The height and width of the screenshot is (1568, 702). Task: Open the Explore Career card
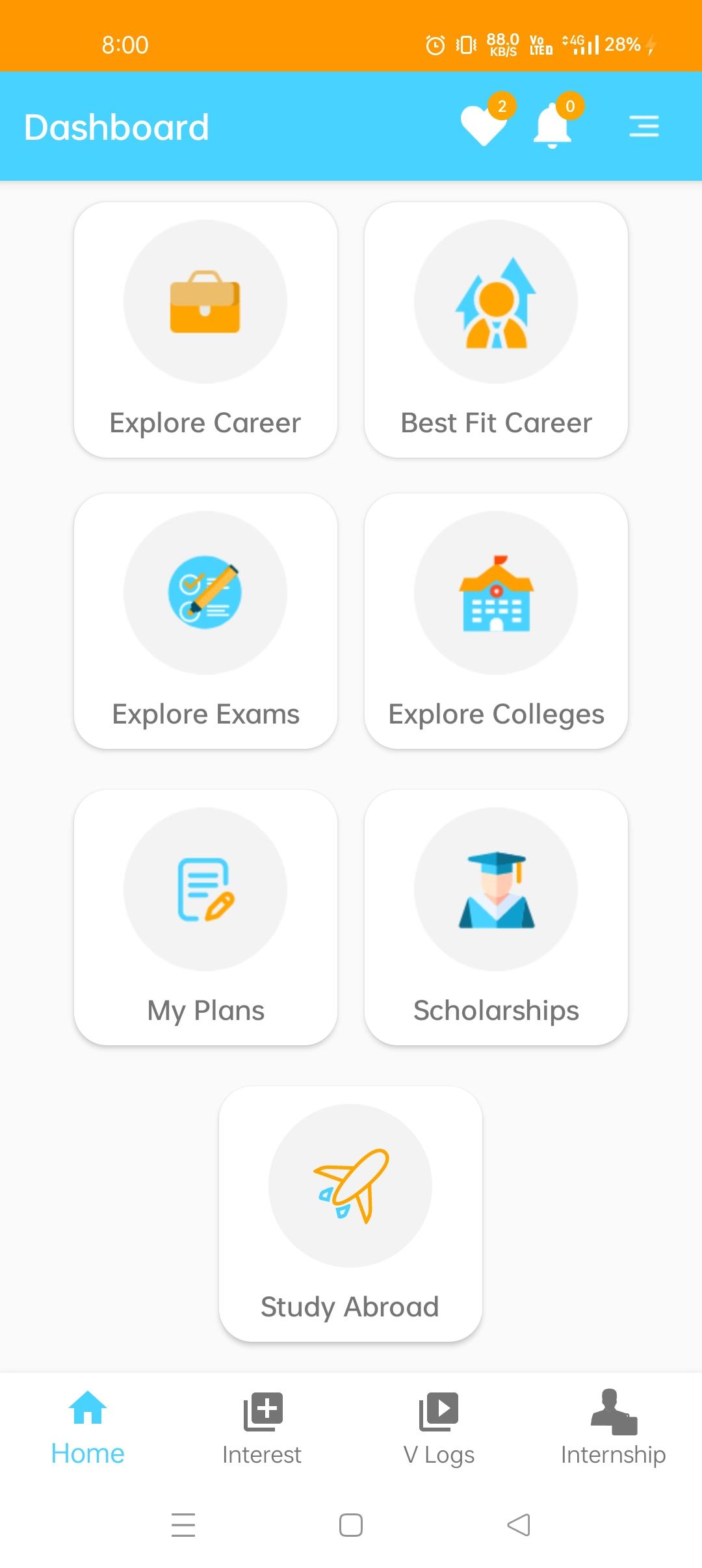point(205,330)
